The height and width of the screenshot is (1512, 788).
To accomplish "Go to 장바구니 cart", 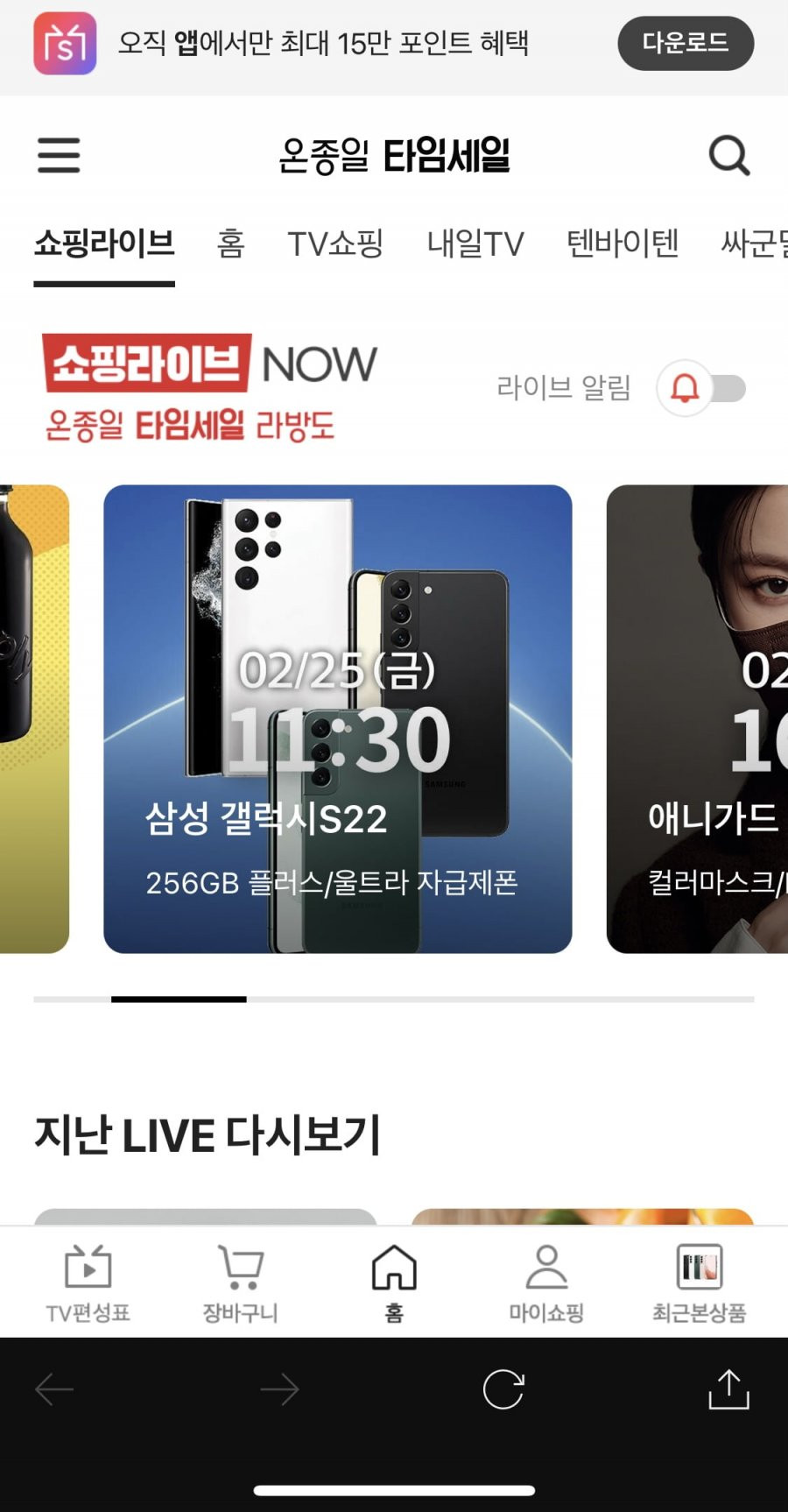I will pos(241,1283).
